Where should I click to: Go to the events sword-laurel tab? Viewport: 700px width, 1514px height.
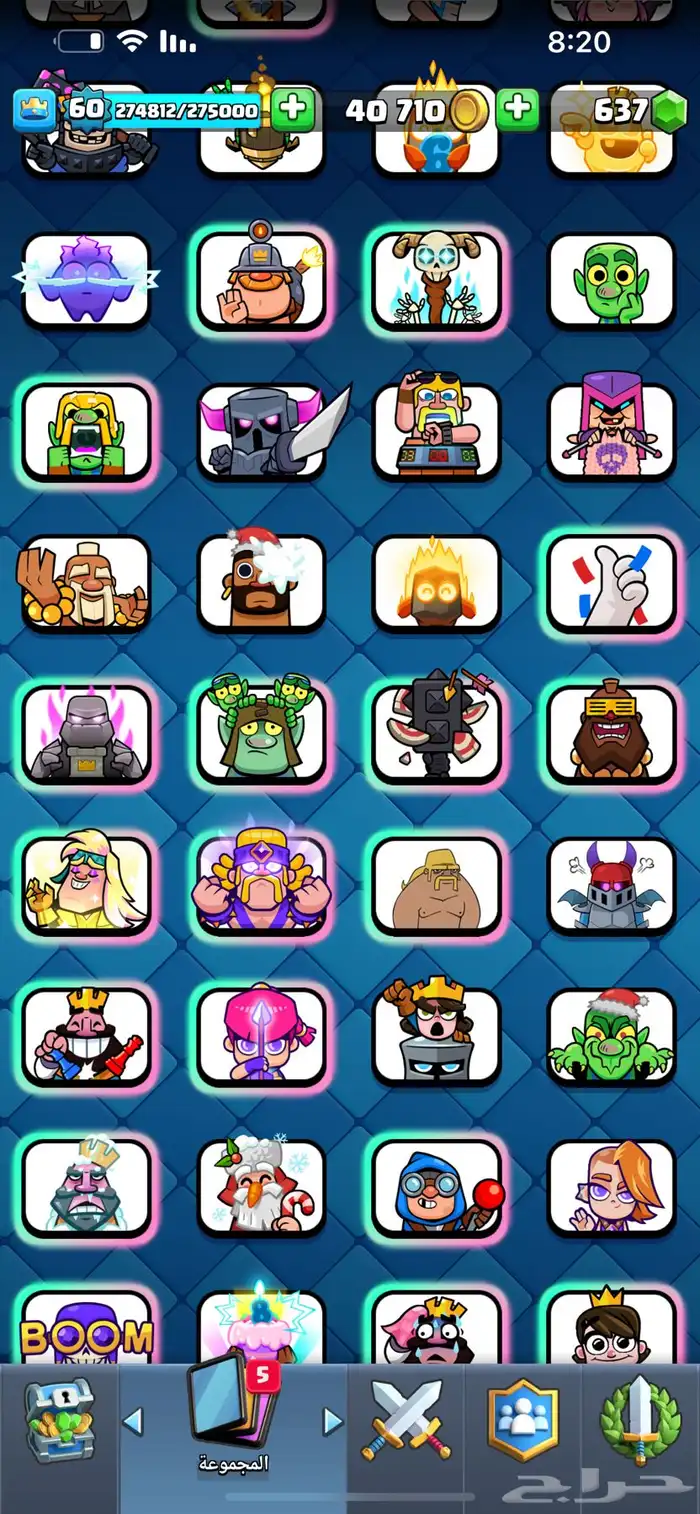click(640, 1420)
